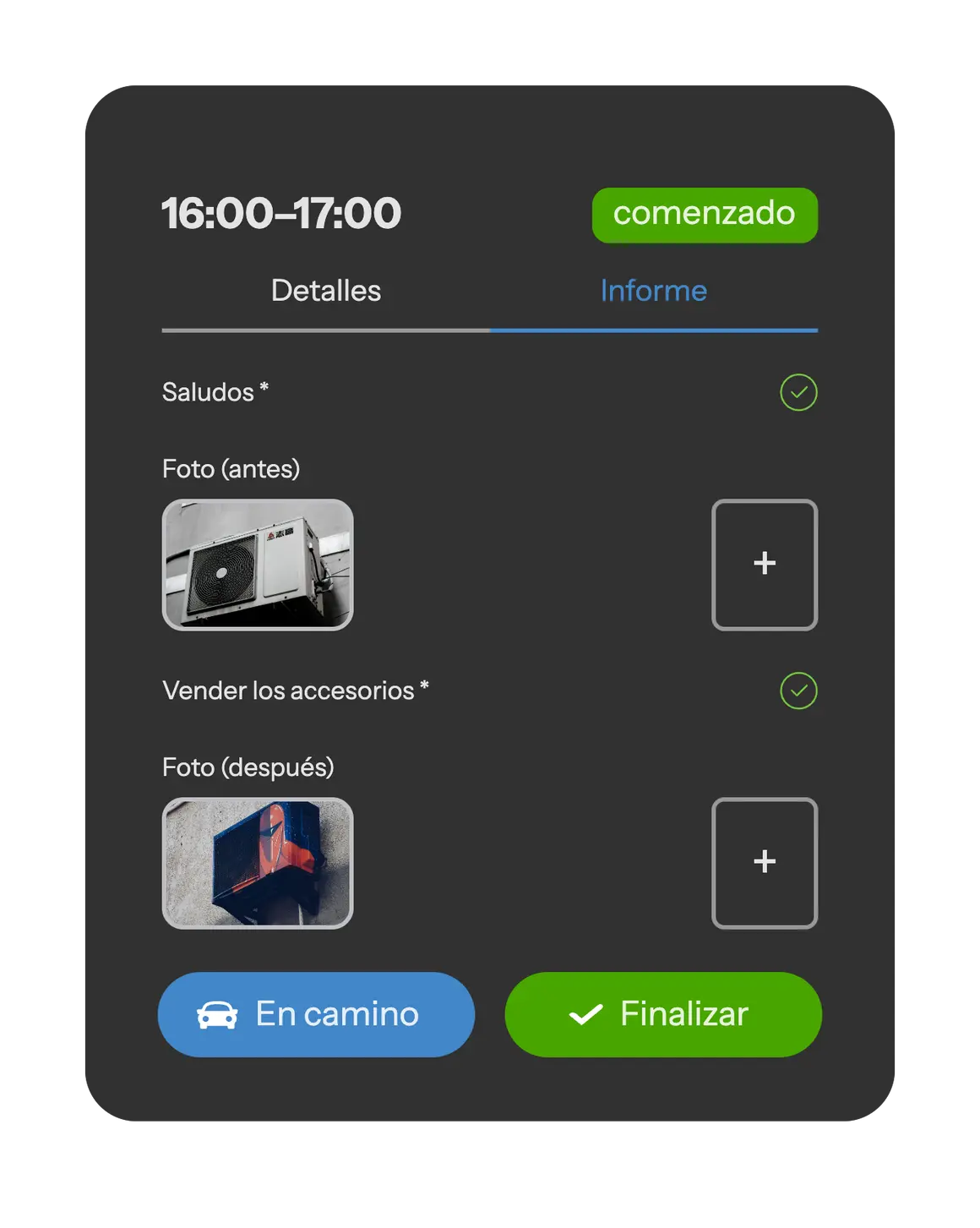Screen dimensions: 980x1228
Task: Switch to the Detalles tab
Action: pos(326,292)
